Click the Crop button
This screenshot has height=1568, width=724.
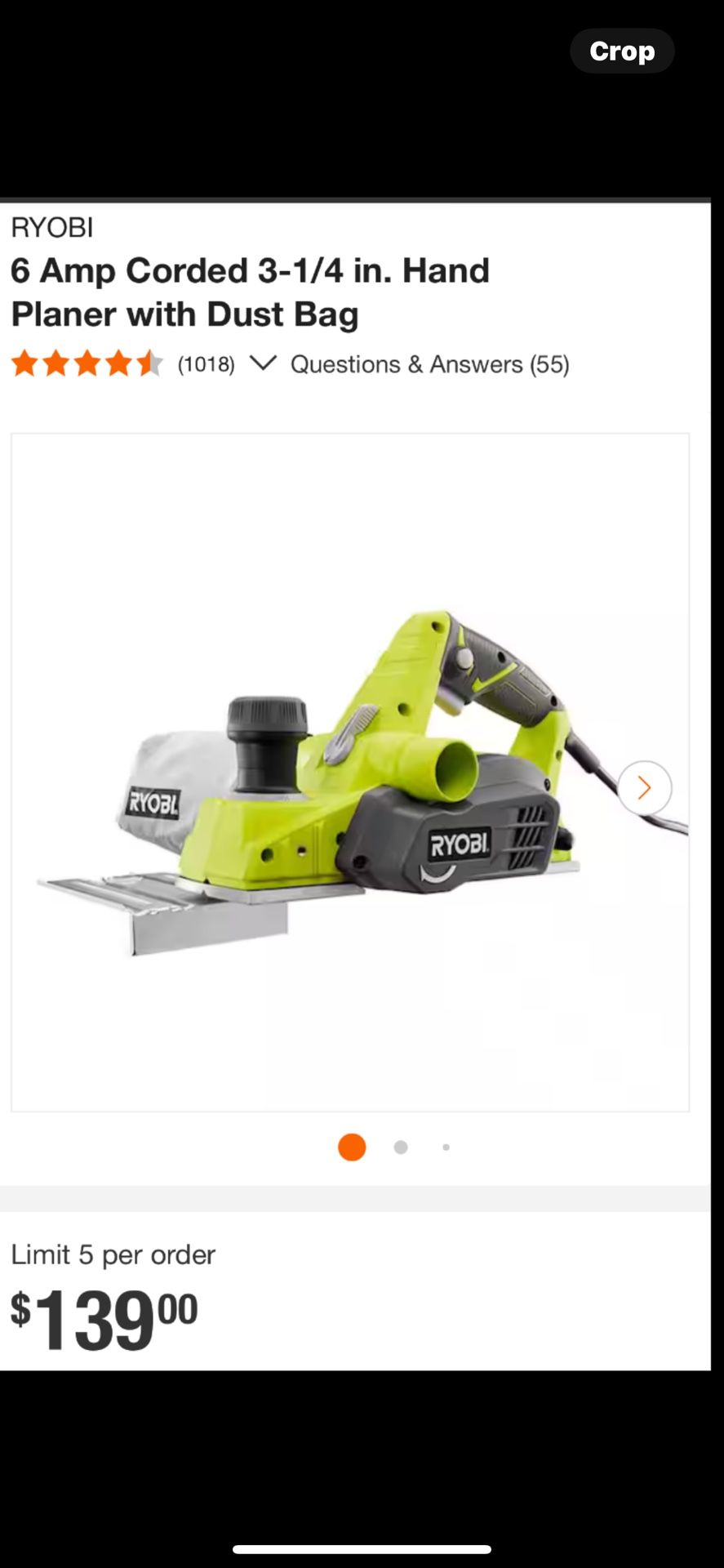[x=622, y=51]
